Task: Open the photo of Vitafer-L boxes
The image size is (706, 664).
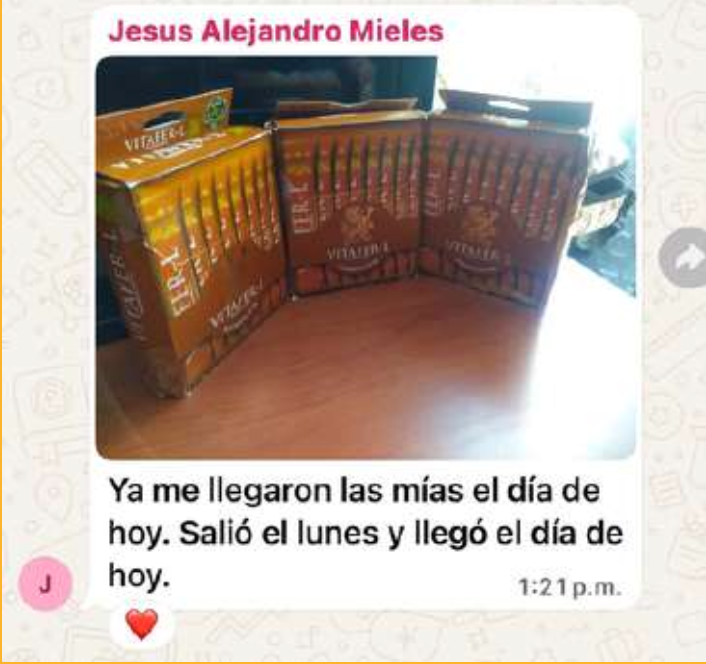Action: pyautogui.click(x=365, y=255)
